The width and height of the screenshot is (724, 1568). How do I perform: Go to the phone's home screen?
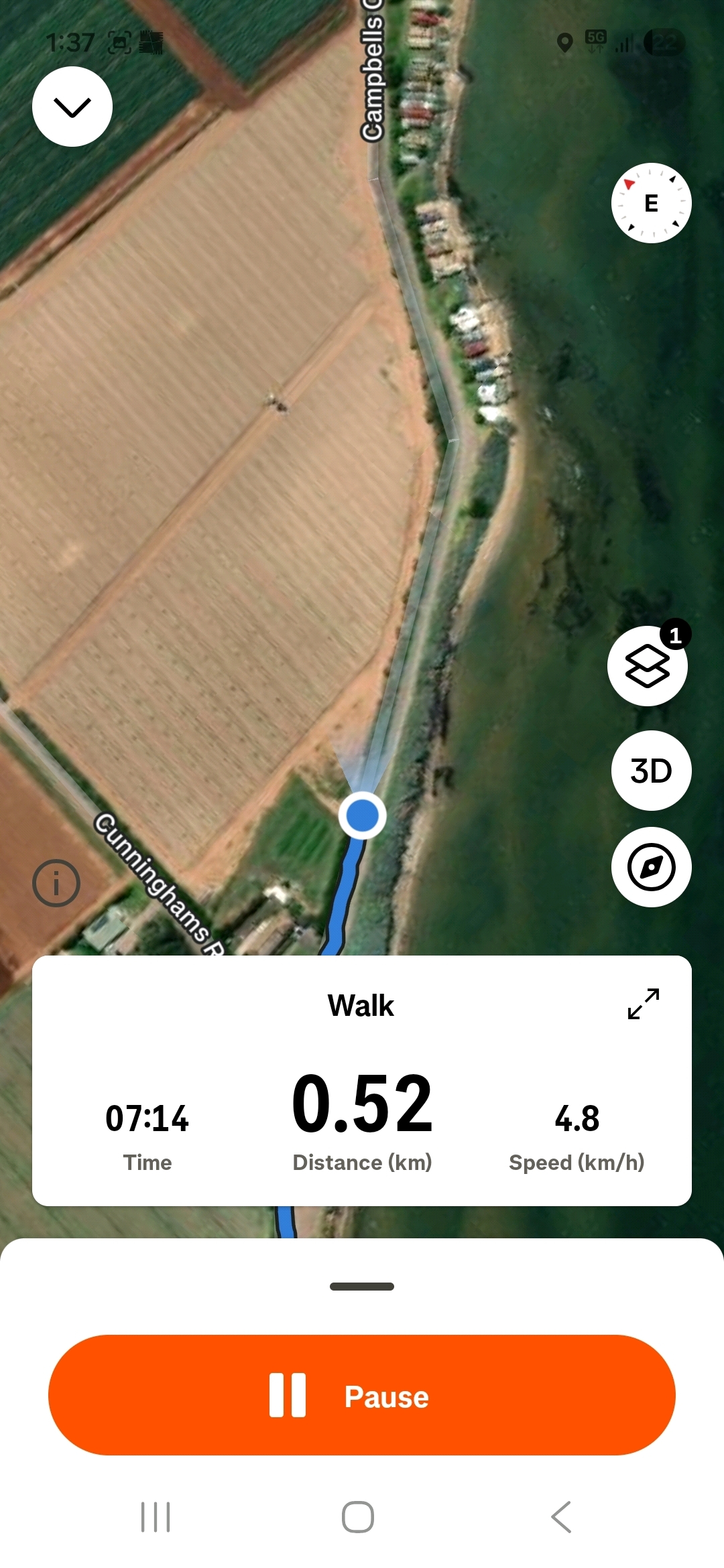pyautogui.click(x=358, y=1517)
